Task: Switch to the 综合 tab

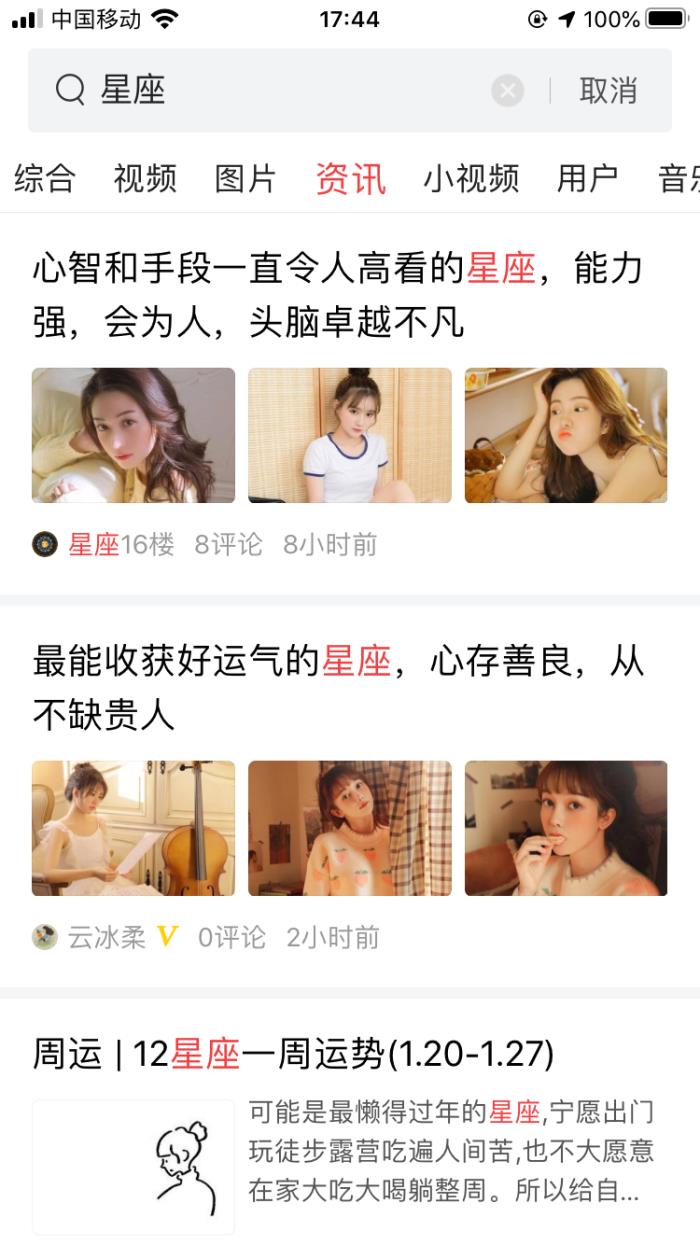Action: click(x=45, y=179)
